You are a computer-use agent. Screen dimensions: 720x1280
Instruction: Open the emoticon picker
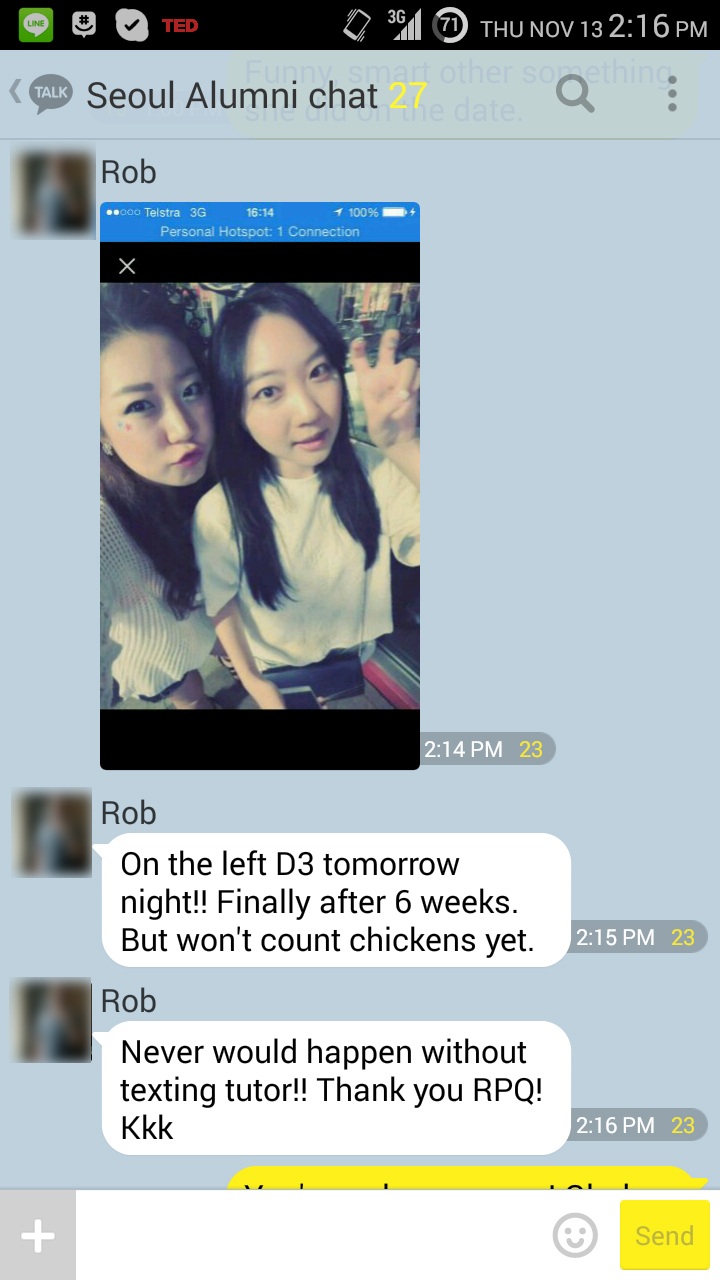click(x=575, y=1236)
